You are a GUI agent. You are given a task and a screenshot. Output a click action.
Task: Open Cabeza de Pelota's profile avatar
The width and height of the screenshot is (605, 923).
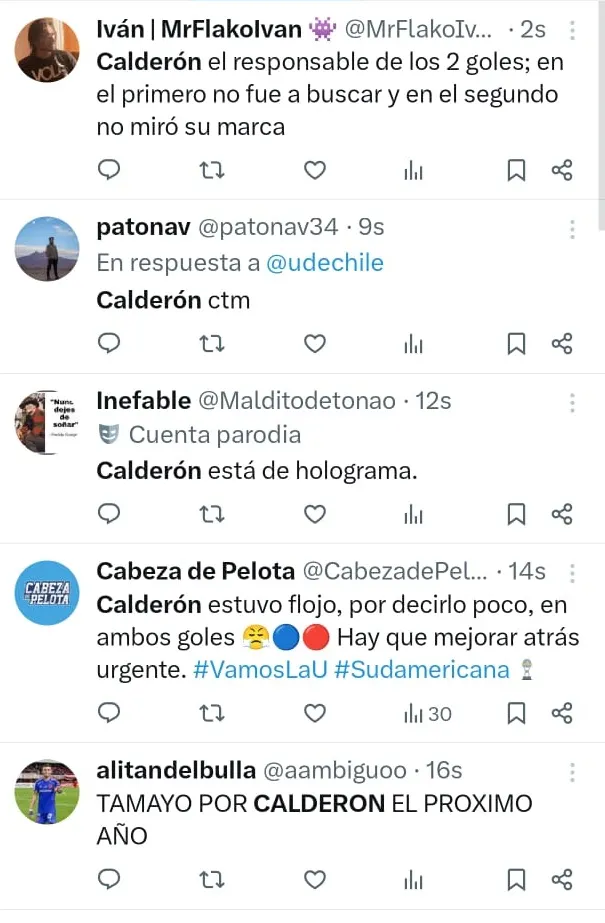point(48,593)
